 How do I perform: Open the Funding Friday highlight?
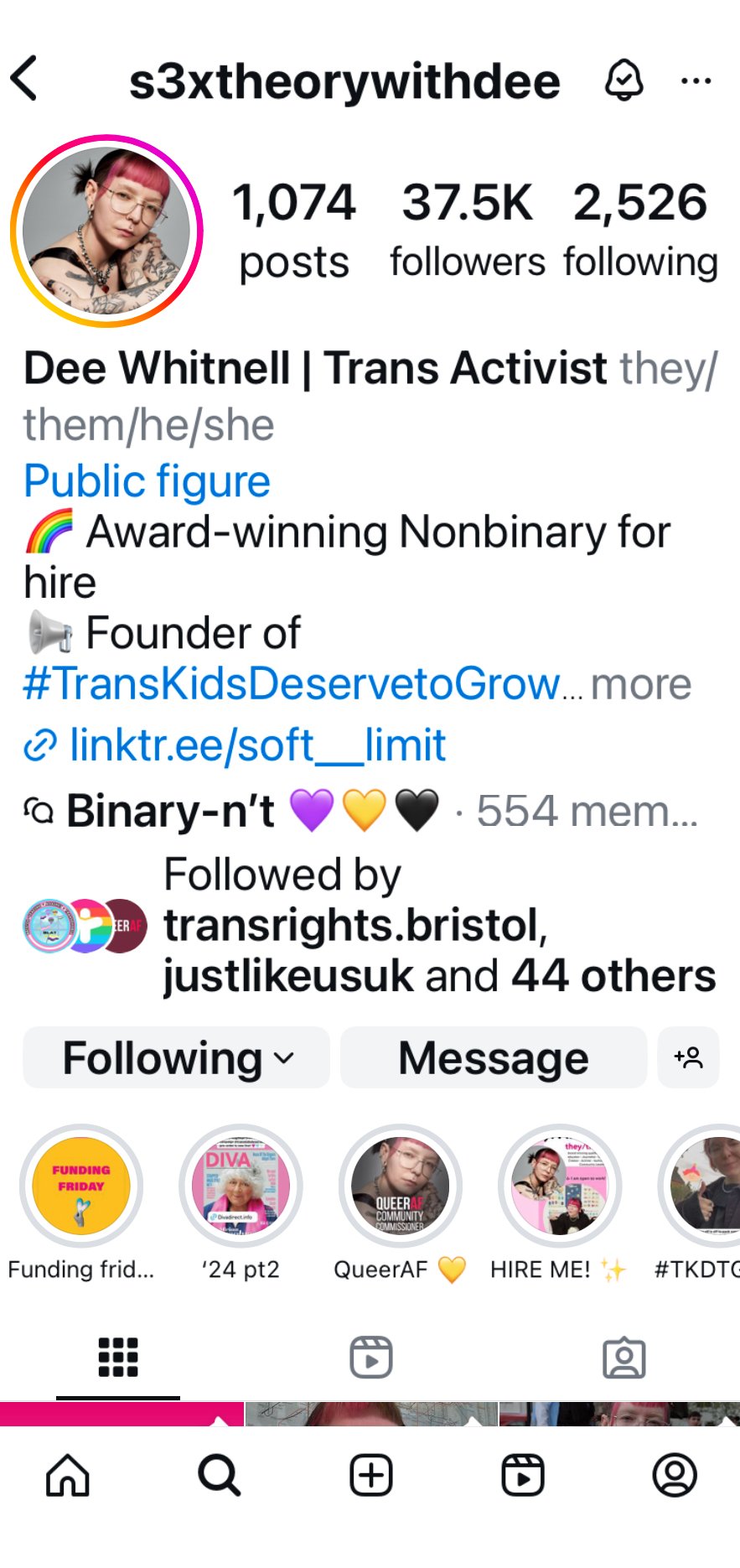coord(81,1186)
